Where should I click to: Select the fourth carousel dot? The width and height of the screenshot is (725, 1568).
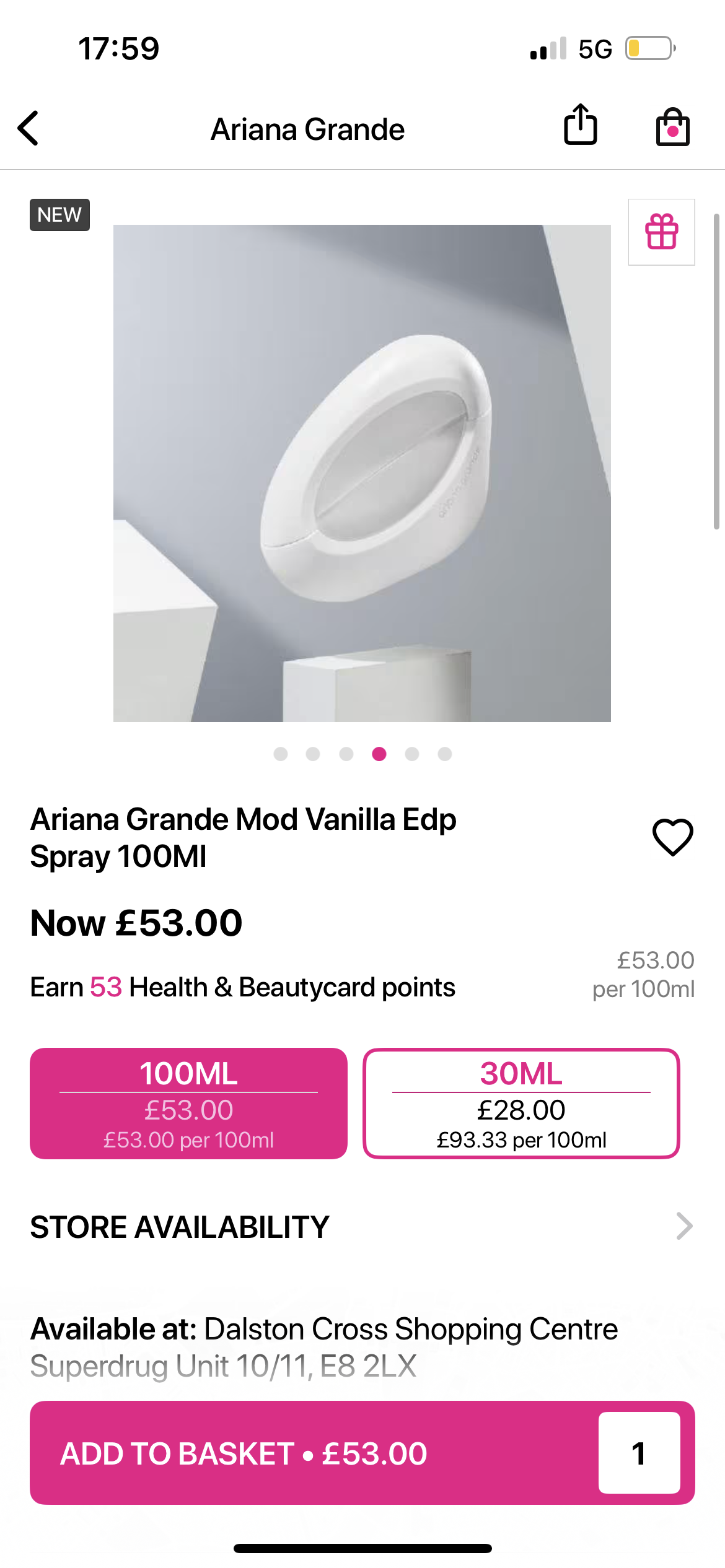[x=379, y=754]
